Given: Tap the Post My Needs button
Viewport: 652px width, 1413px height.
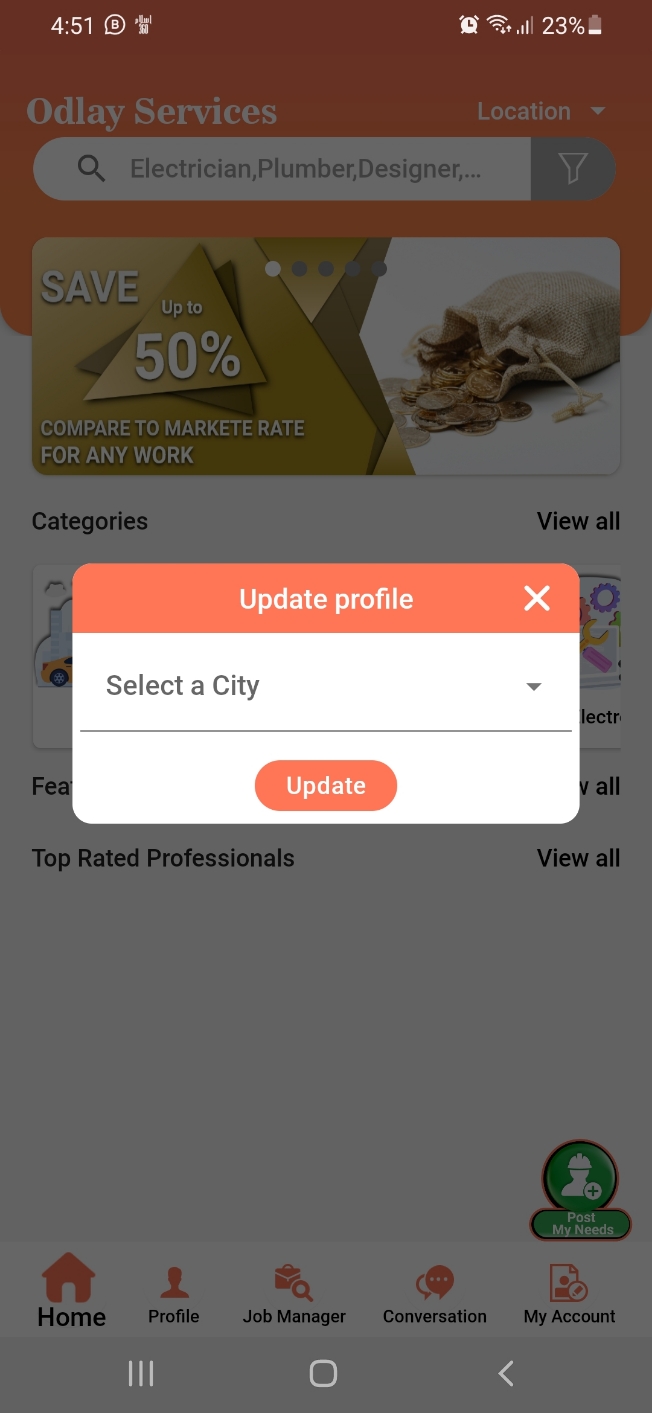Looking at the screenshot, I should click(x=581, y=1190).
